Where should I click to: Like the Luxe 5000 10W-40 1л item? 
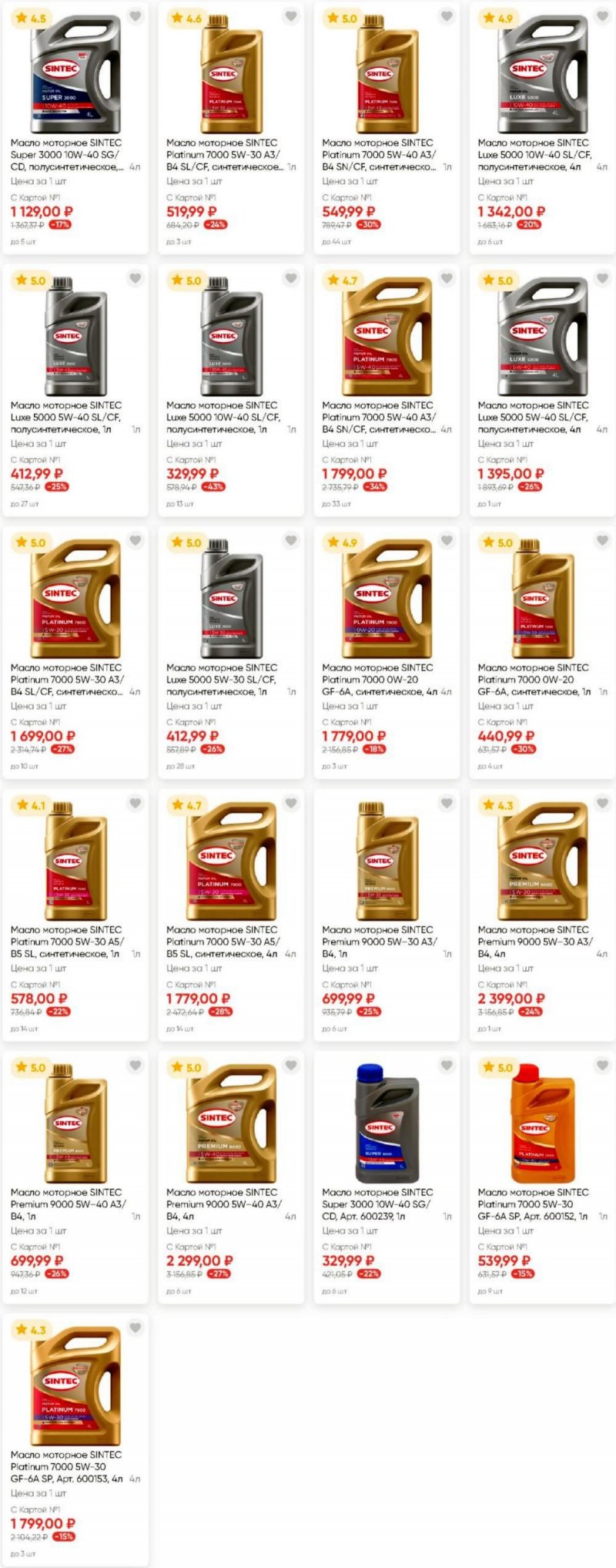tap(290, 278)
